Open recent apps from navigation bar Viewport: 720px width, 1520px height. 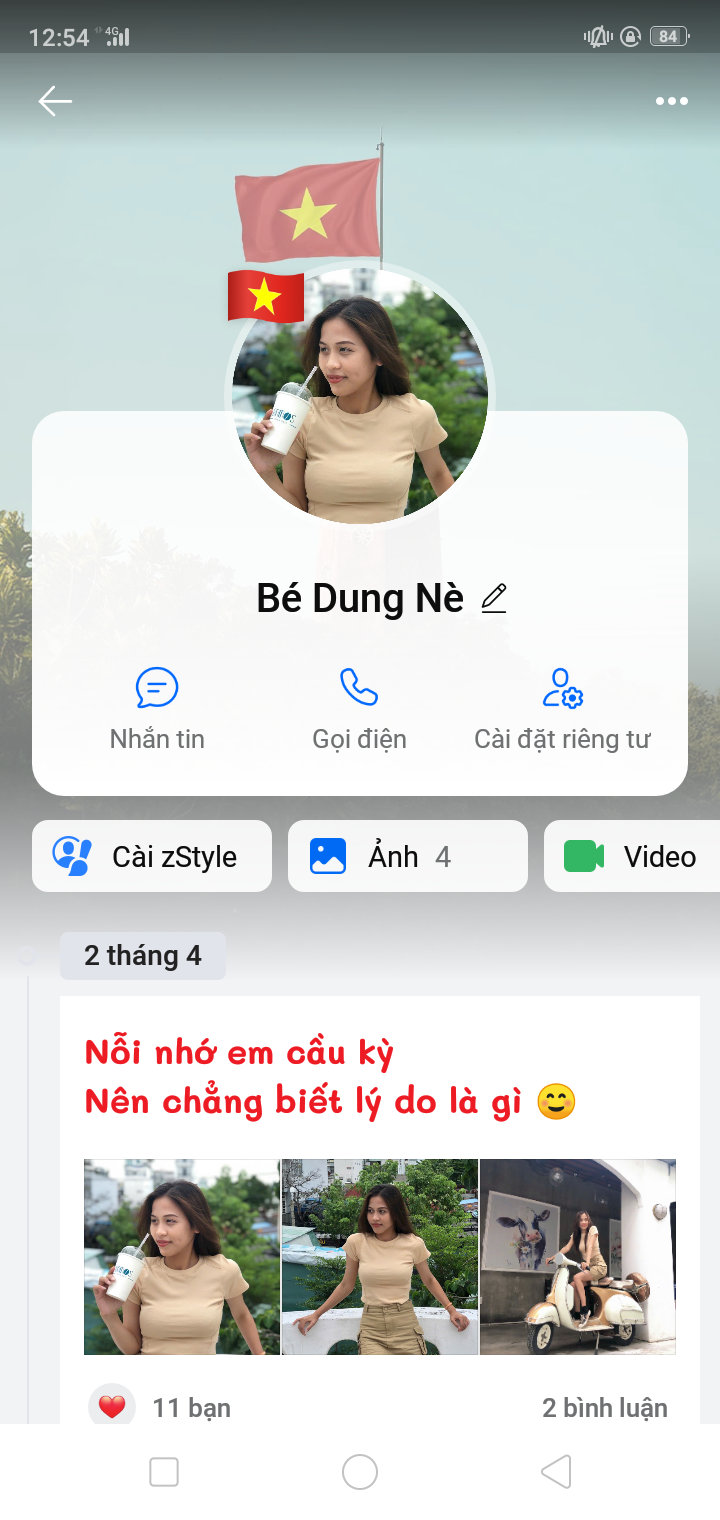coord(164,1472)
